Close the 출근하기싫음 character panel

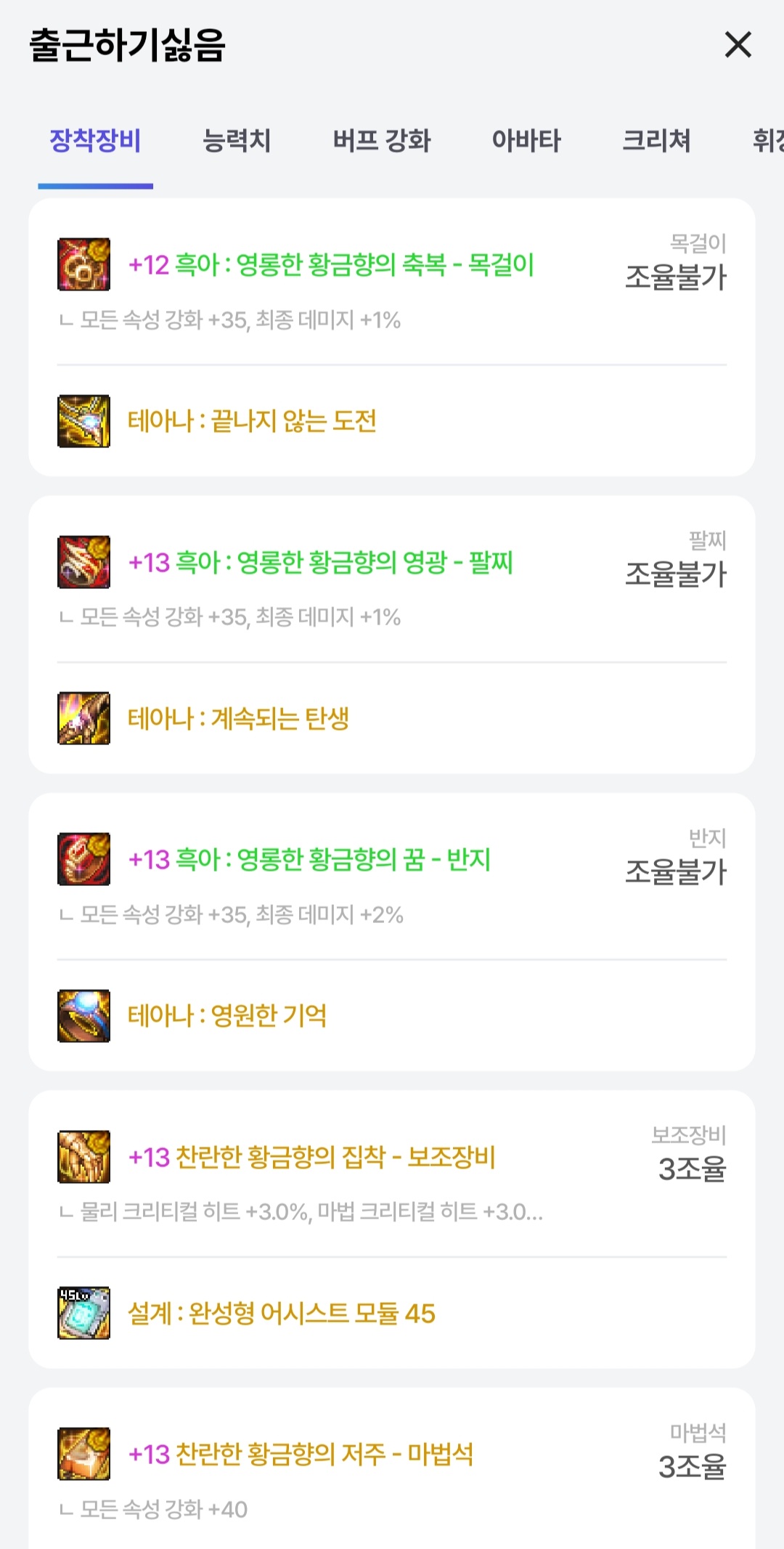(x=738, y=45)
